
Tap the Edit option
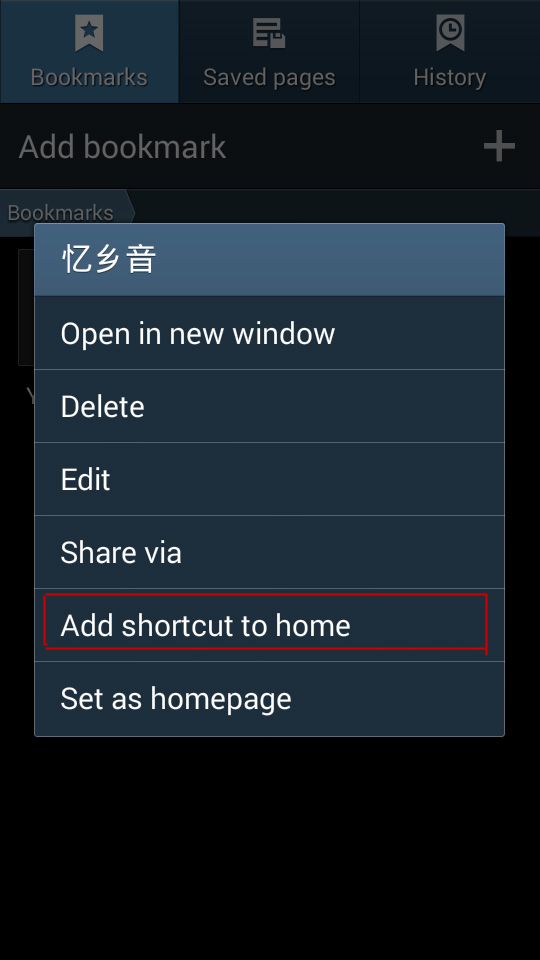click(269, 479)
